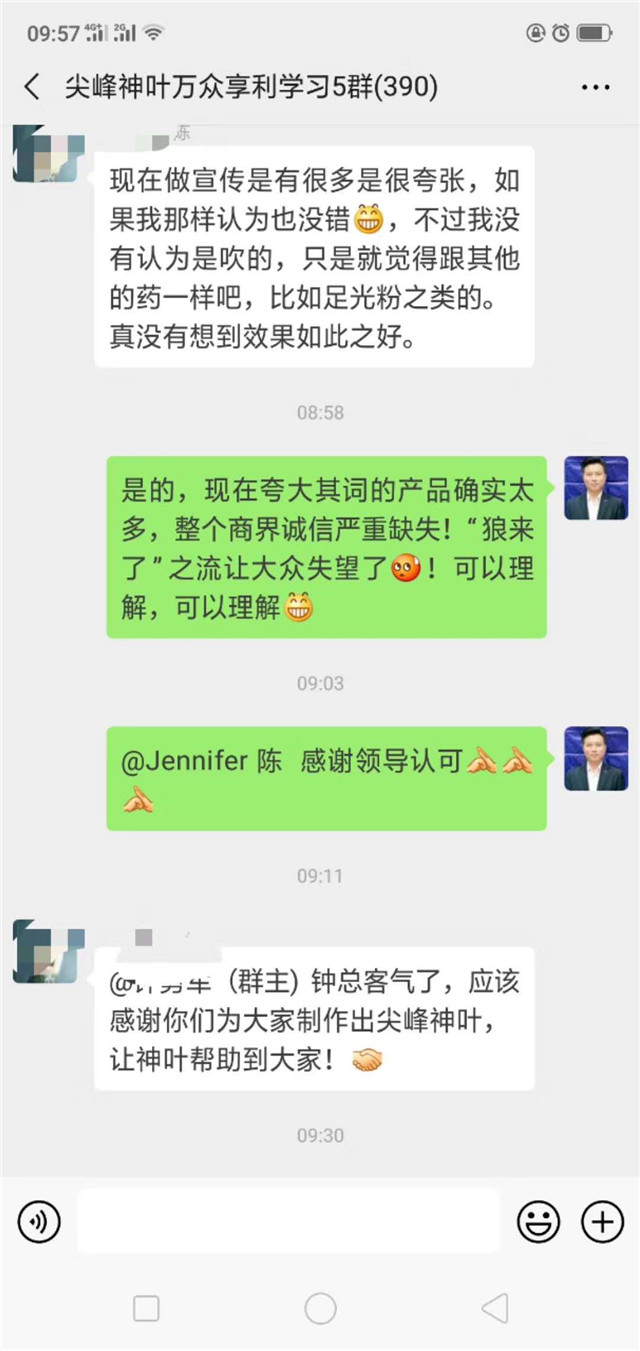Open avatar beside the 现在做宣传 message
This screenshot has height=1351, width=640.
click(42, 152)
